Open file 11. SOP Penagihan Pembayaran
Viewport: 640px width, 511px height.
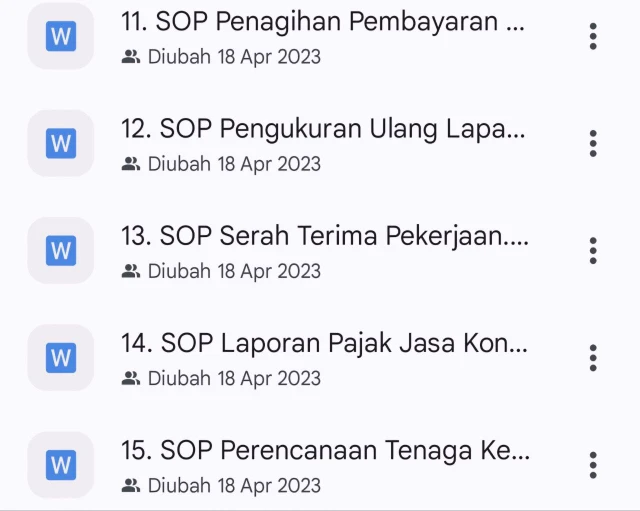322,23
